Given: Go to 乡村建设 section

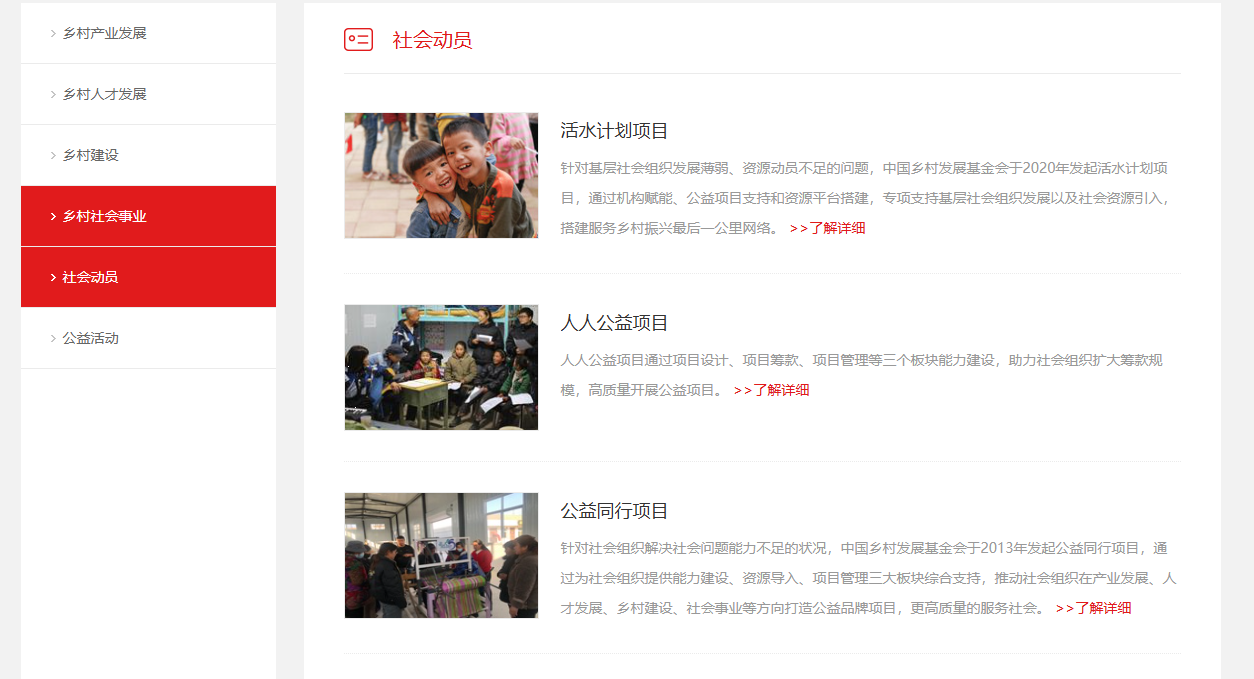Looking at the screenshot, I should (91, 155).
